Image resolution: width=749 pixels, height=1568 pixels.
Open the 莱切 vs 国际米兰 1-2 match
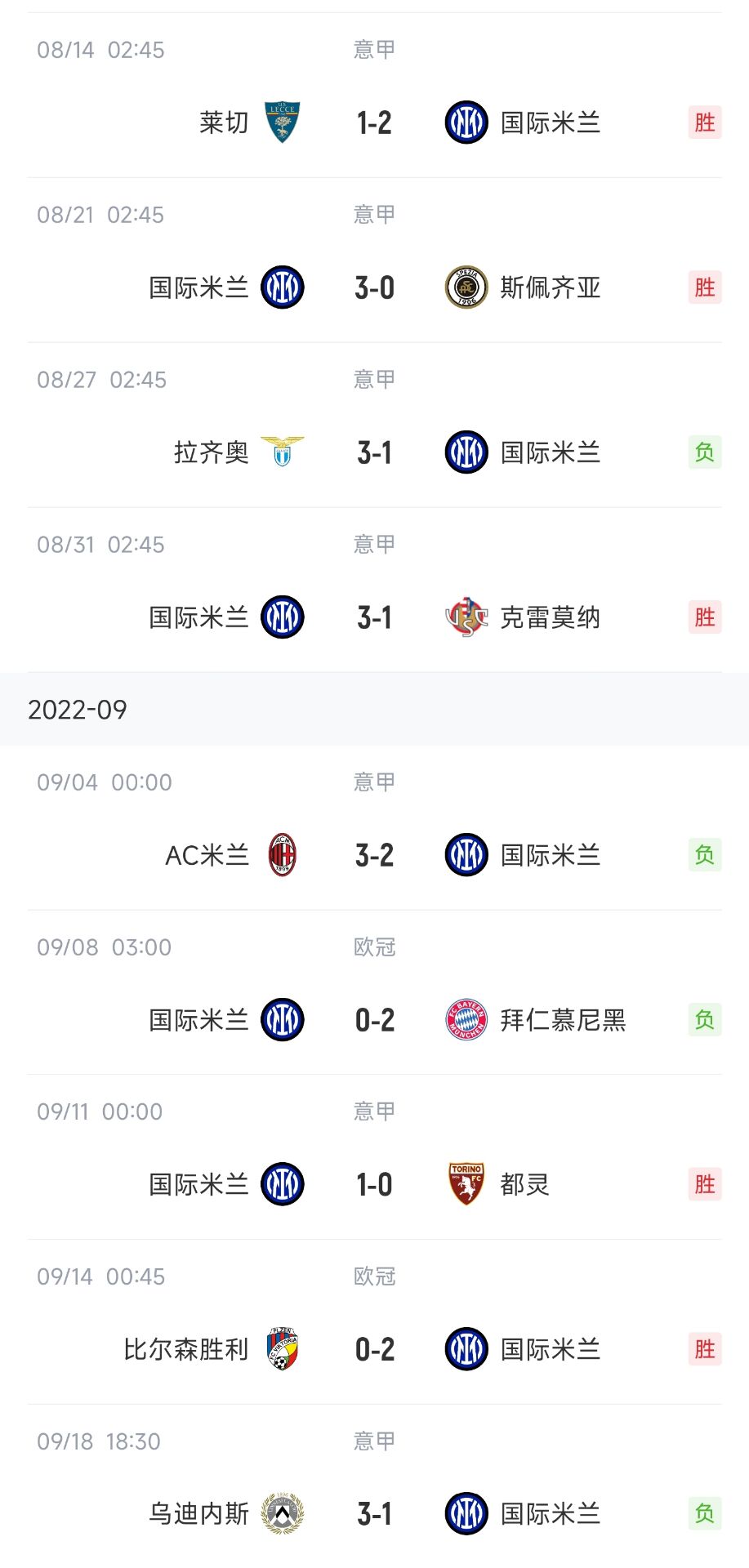click(374, 96)
